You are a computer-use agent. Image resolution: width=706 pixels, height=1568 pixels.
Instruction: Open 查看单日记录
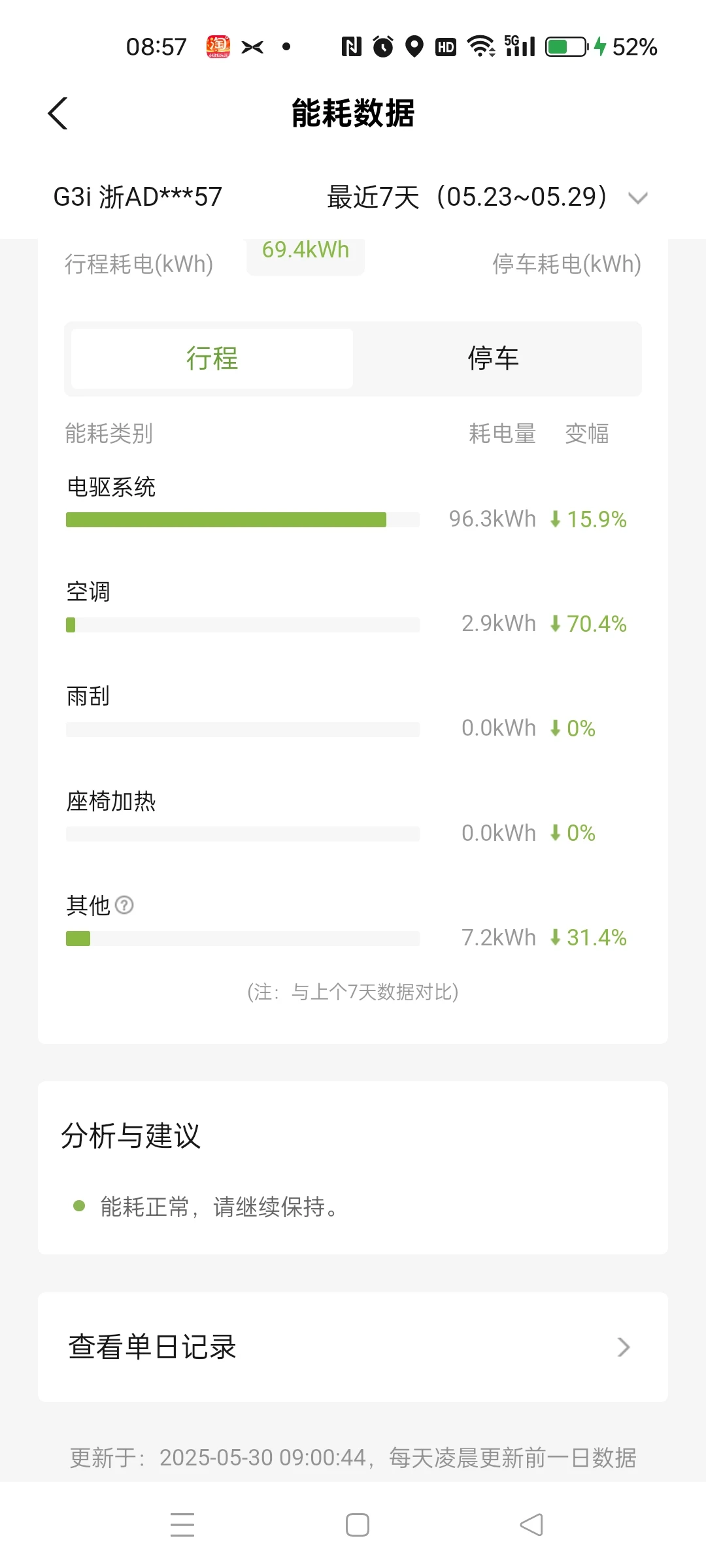coord(353,1347)
